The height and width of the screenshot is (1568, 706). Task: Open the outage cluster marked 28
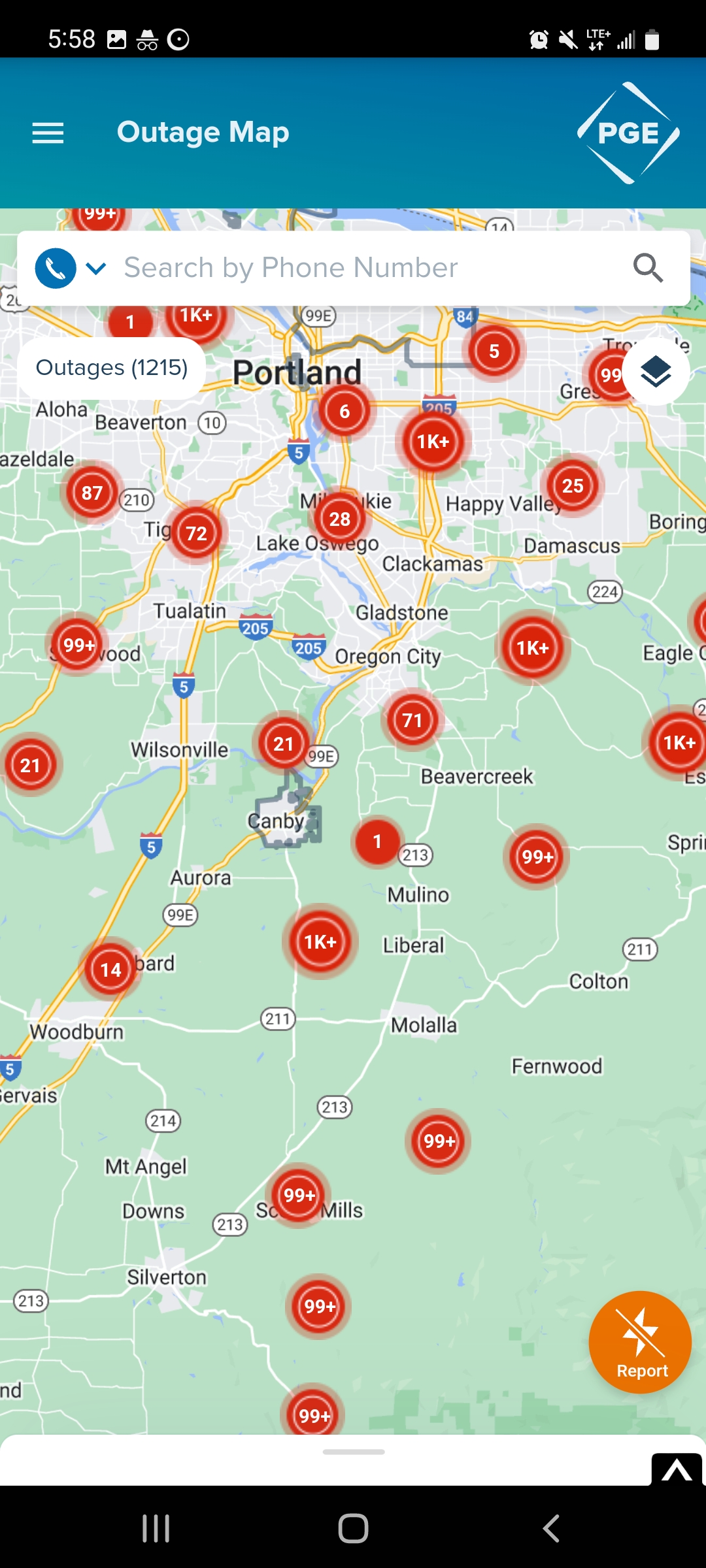tap(339, 519)
